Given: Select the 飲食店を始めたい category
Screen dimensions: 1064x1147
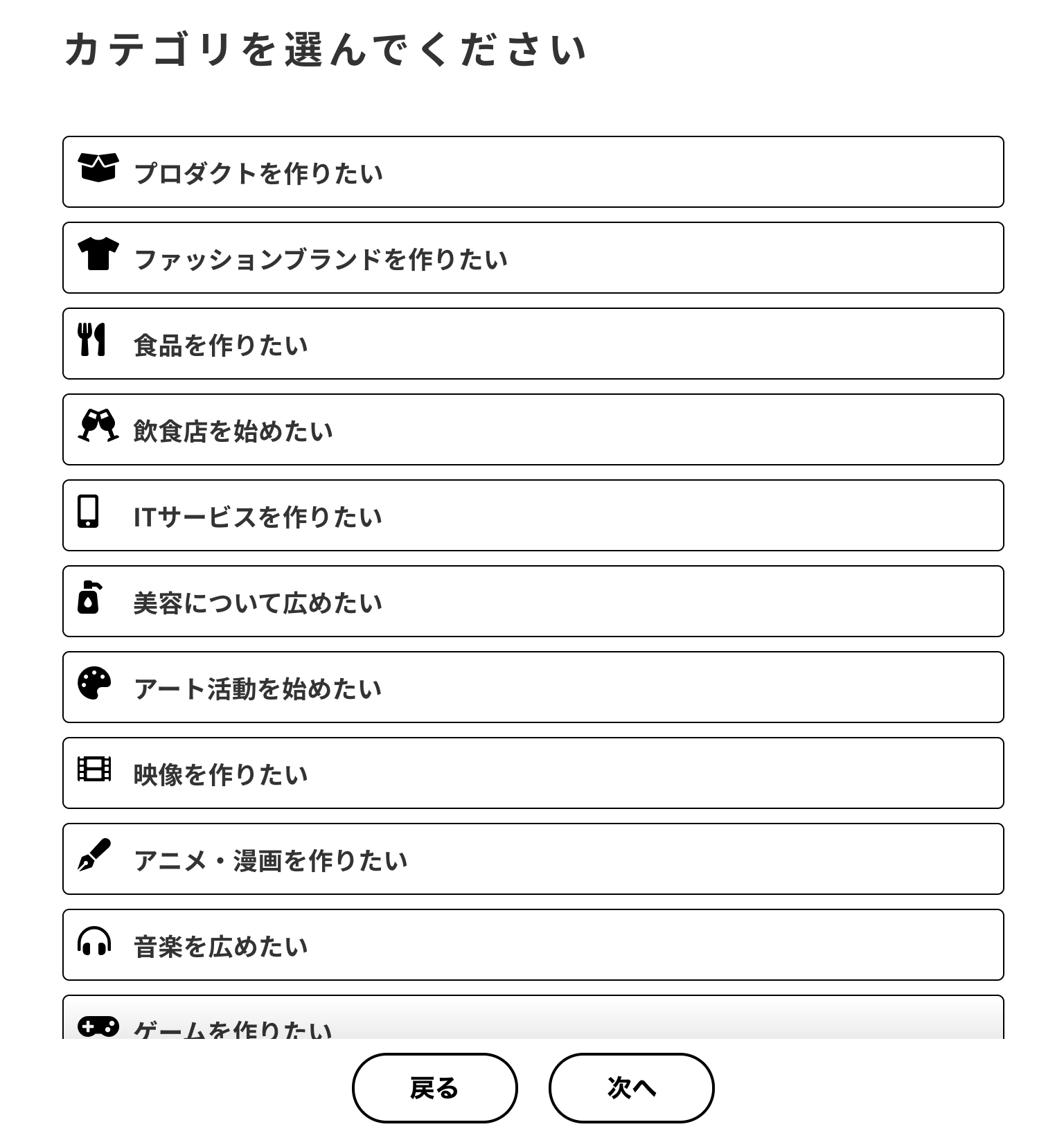Looking at the screenshot, I should (532, 429).
